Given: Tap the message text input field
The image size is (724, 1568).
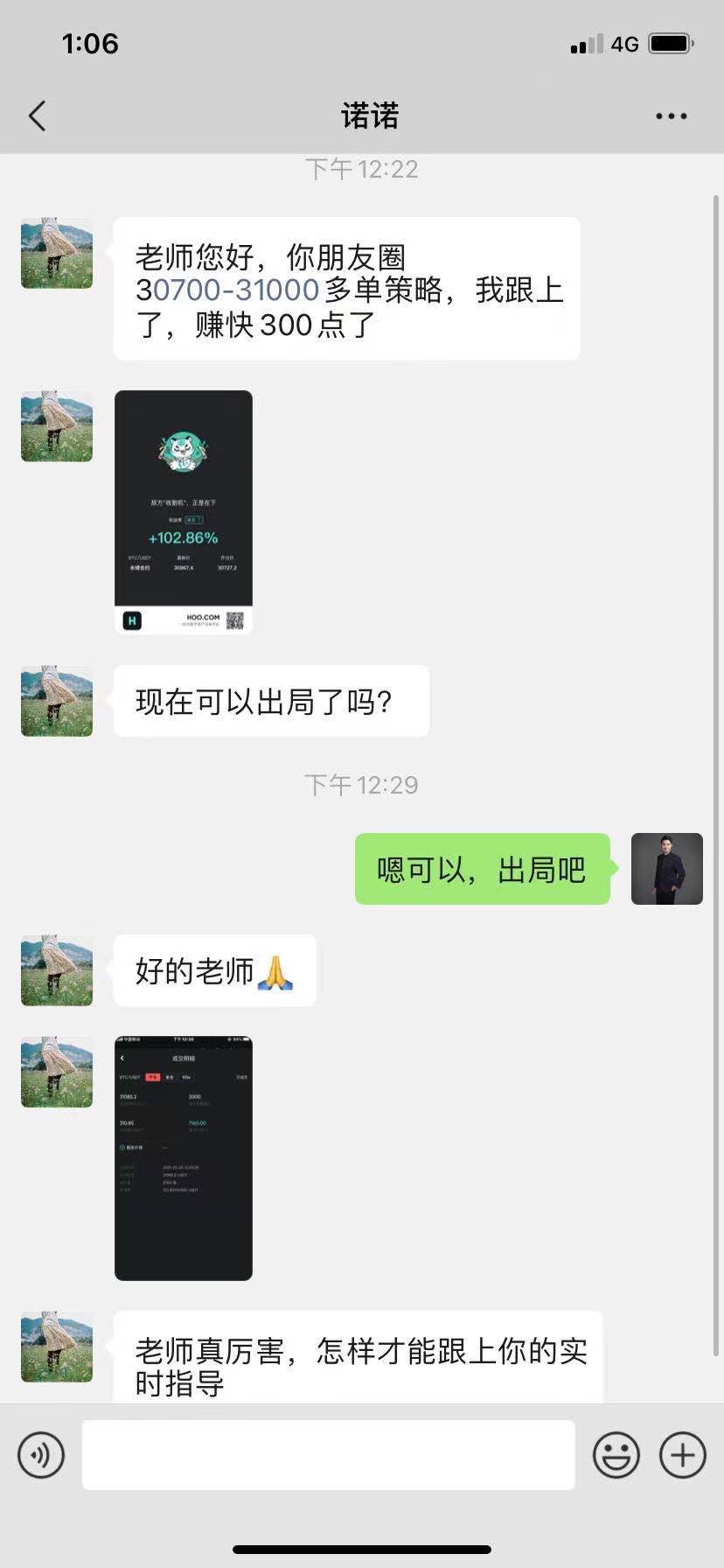Looking at the screenshot, I should point(328,1454).
